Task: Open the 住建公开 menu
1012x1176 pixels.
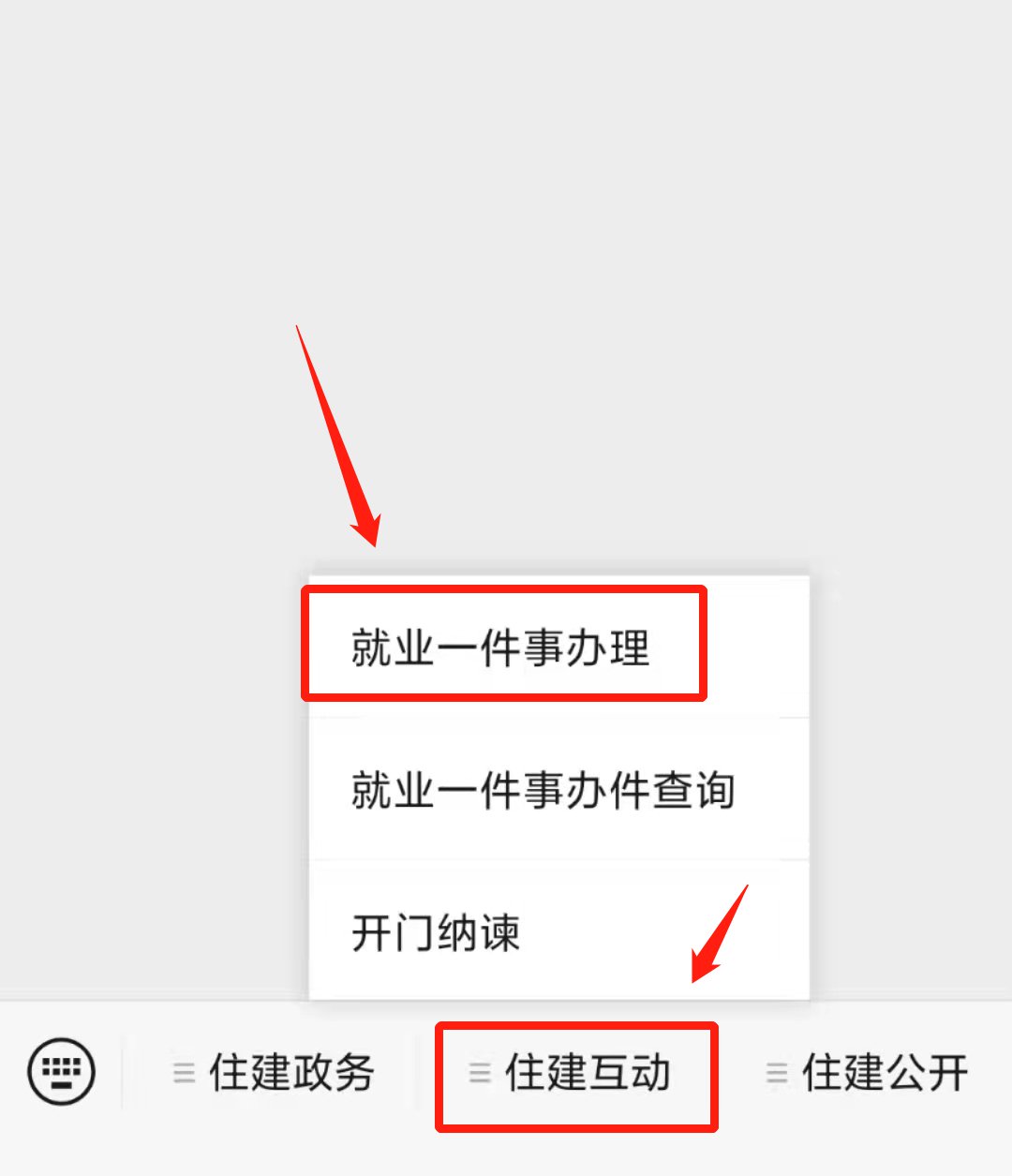Action: point(870,1074)
